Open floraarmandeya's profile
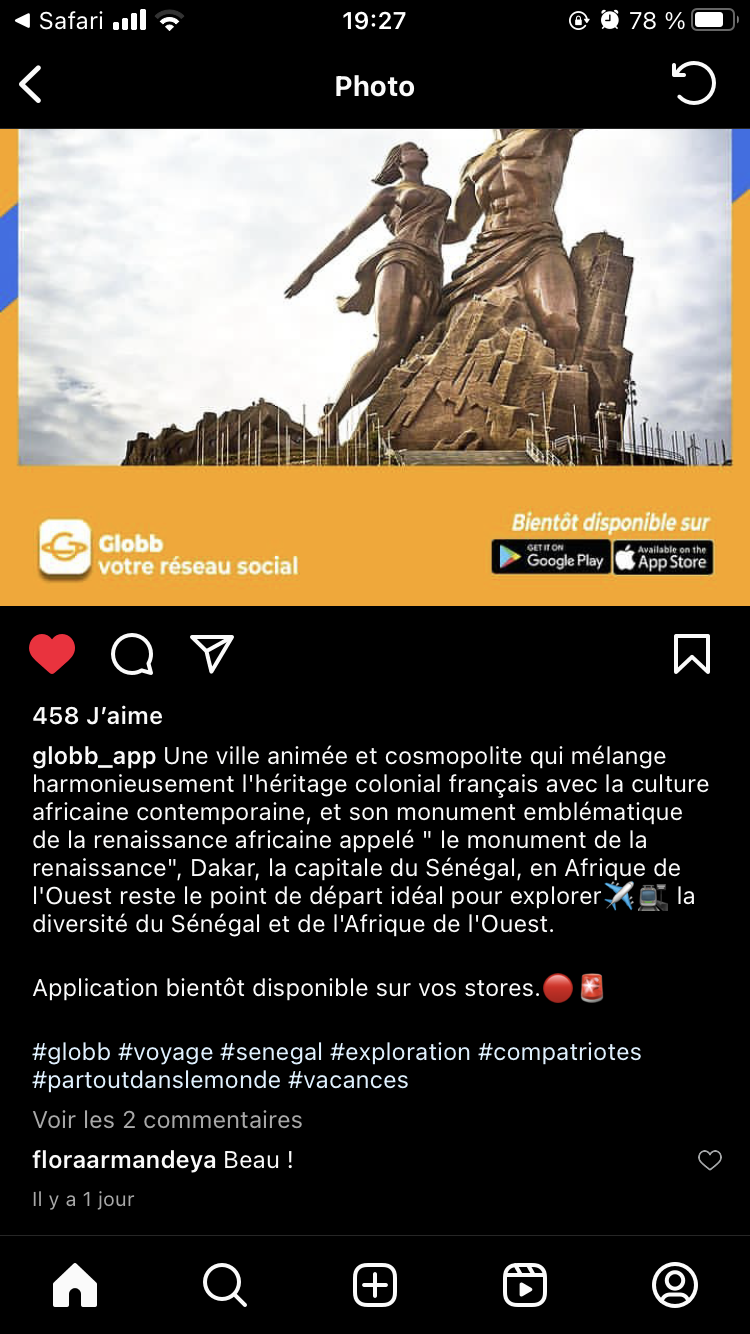 (124, 1160)
